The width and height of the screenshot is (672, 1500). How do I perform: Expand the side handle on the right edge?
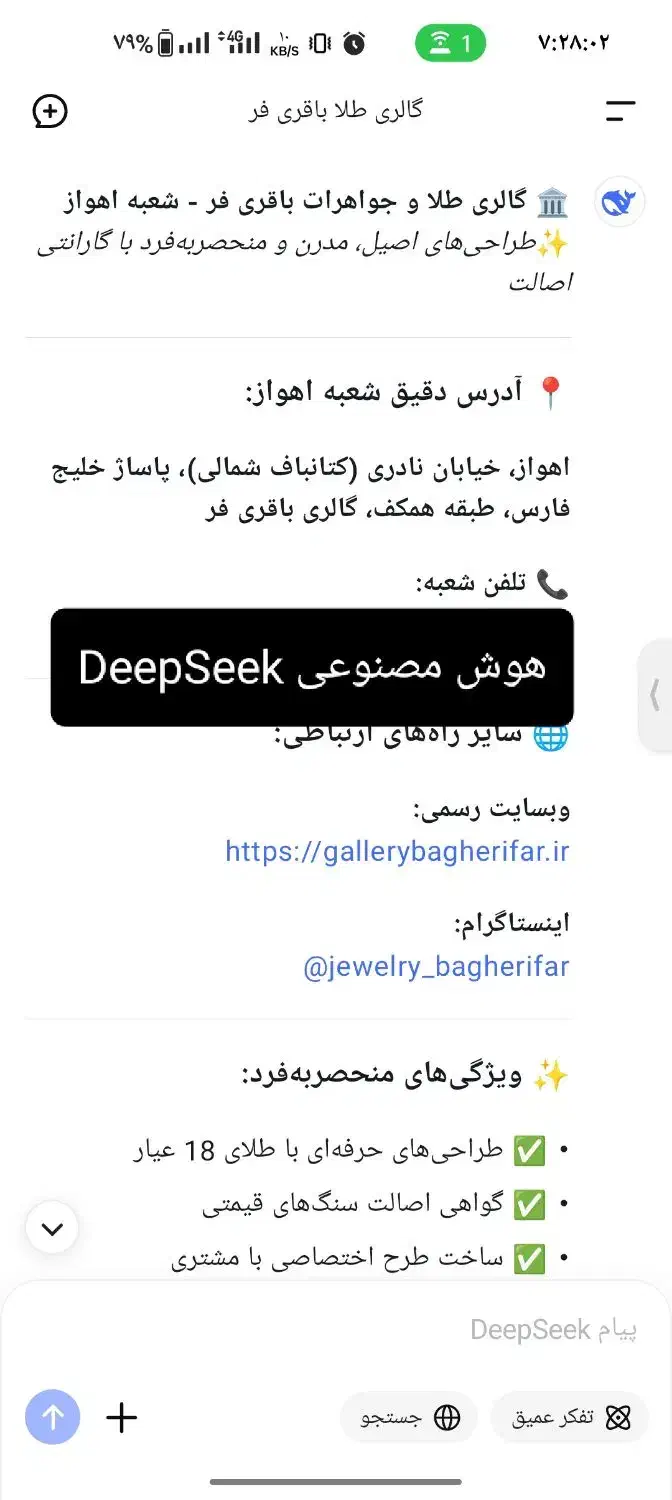click(x=655, y=695)
